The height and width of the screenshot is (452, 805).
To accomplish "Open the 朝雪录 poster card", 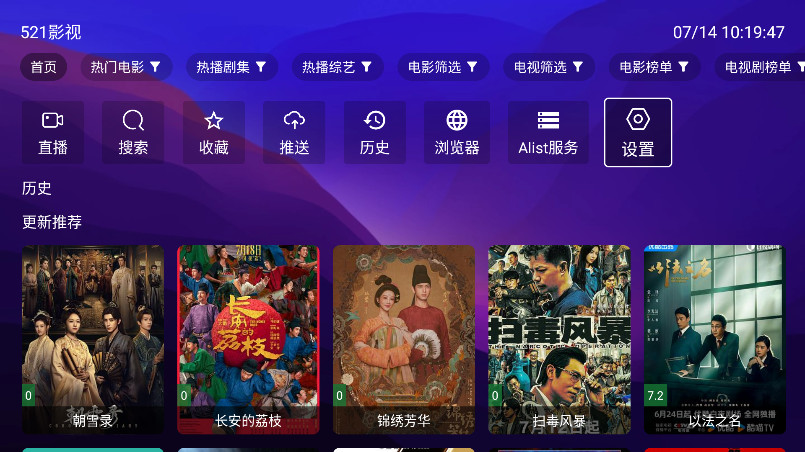I will 93,339.
